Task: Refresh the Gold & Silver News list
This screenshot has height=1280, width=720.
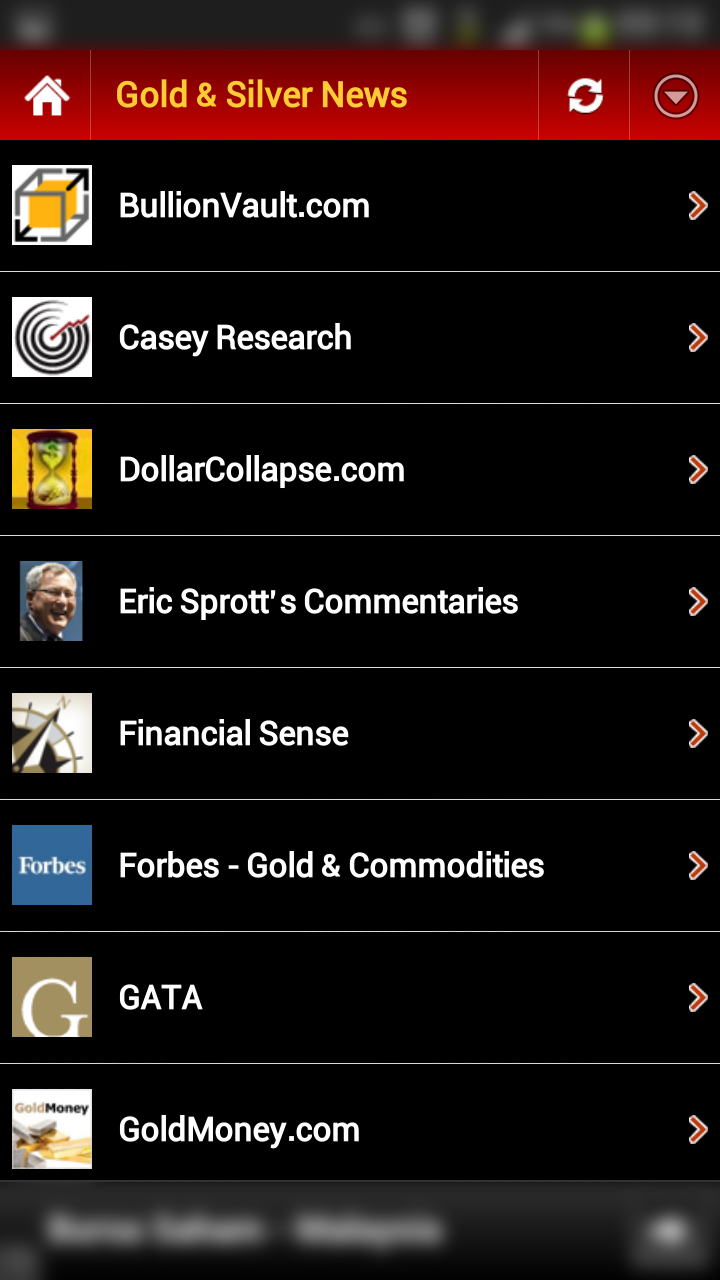Action: 585,96
